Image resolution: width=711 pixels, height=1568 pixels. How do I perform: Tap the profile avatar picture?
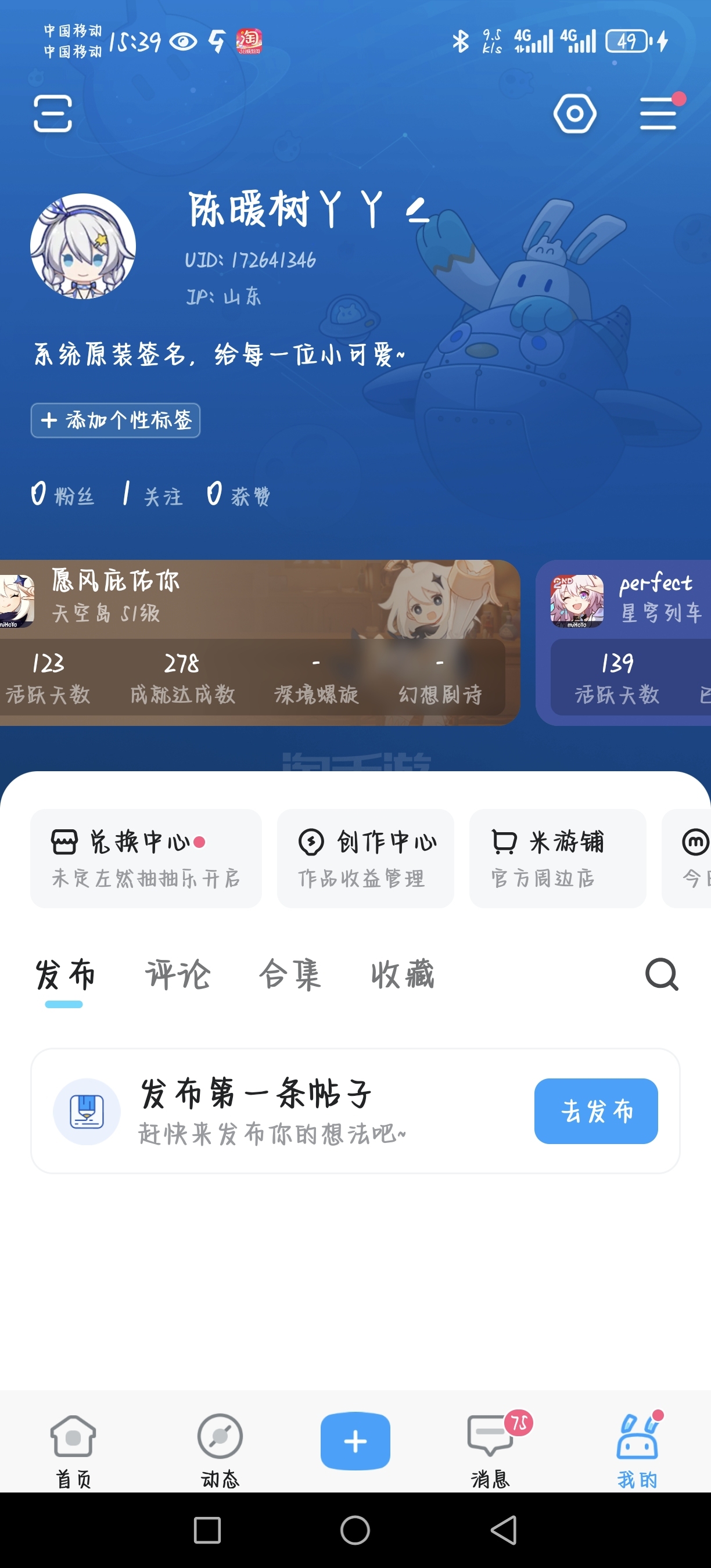(83, 246)
